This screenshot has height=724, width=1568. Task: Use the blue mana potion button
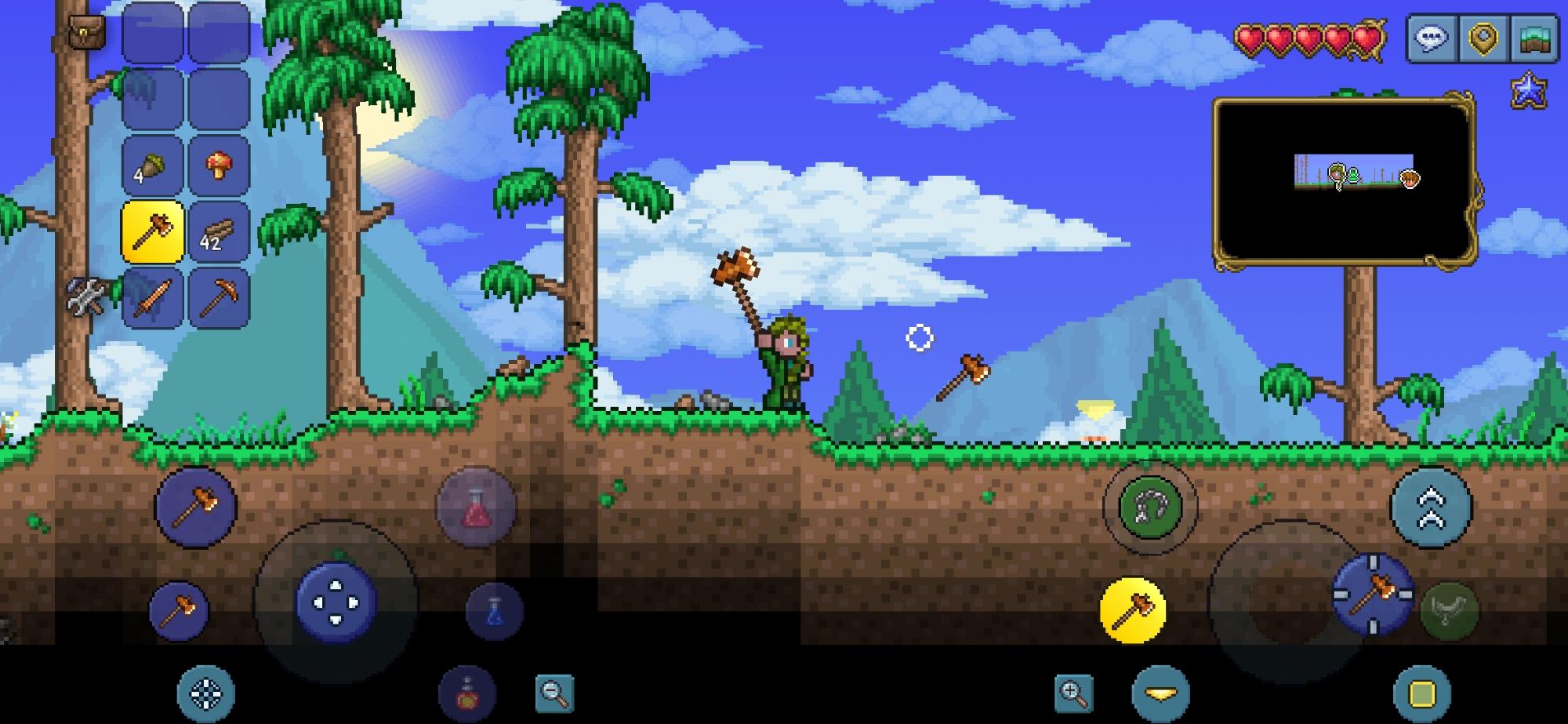pos(494,611)
